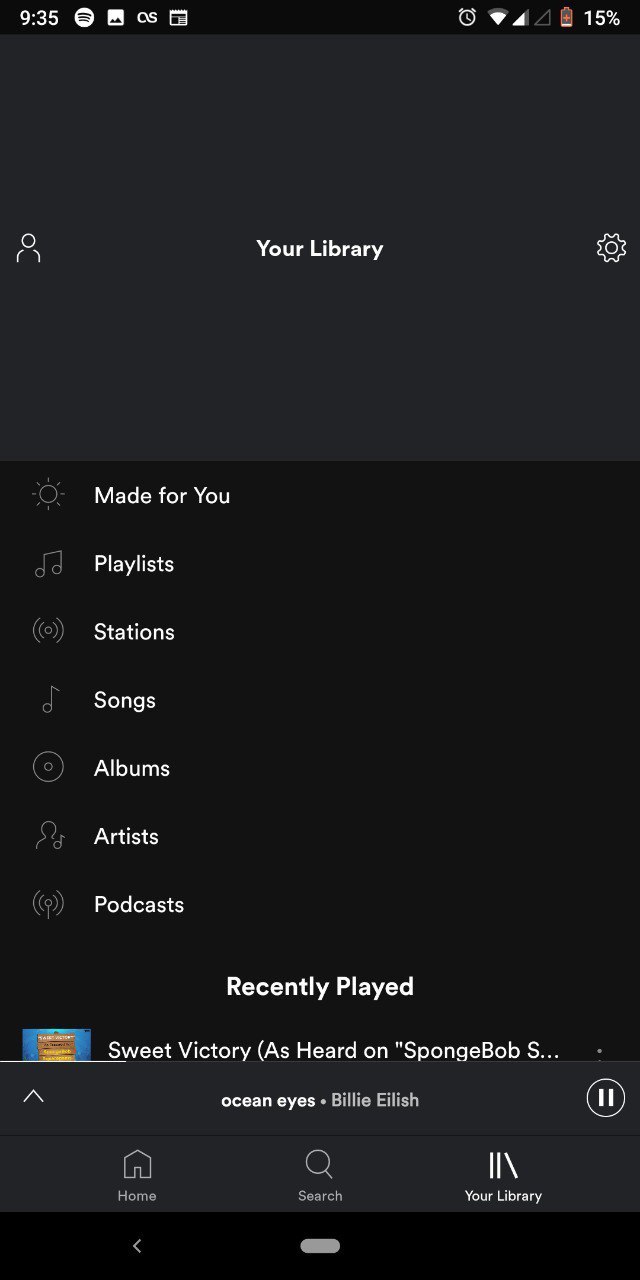Pause ocean eyes playback

click(x=605, y=1098)
